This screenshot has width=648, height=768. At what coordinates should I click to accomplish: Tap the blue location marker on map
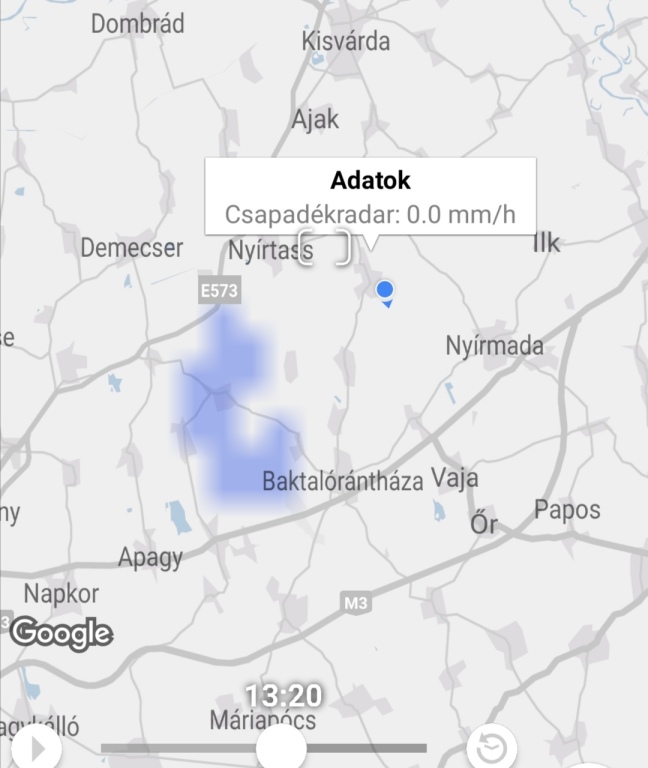point(385,290)
